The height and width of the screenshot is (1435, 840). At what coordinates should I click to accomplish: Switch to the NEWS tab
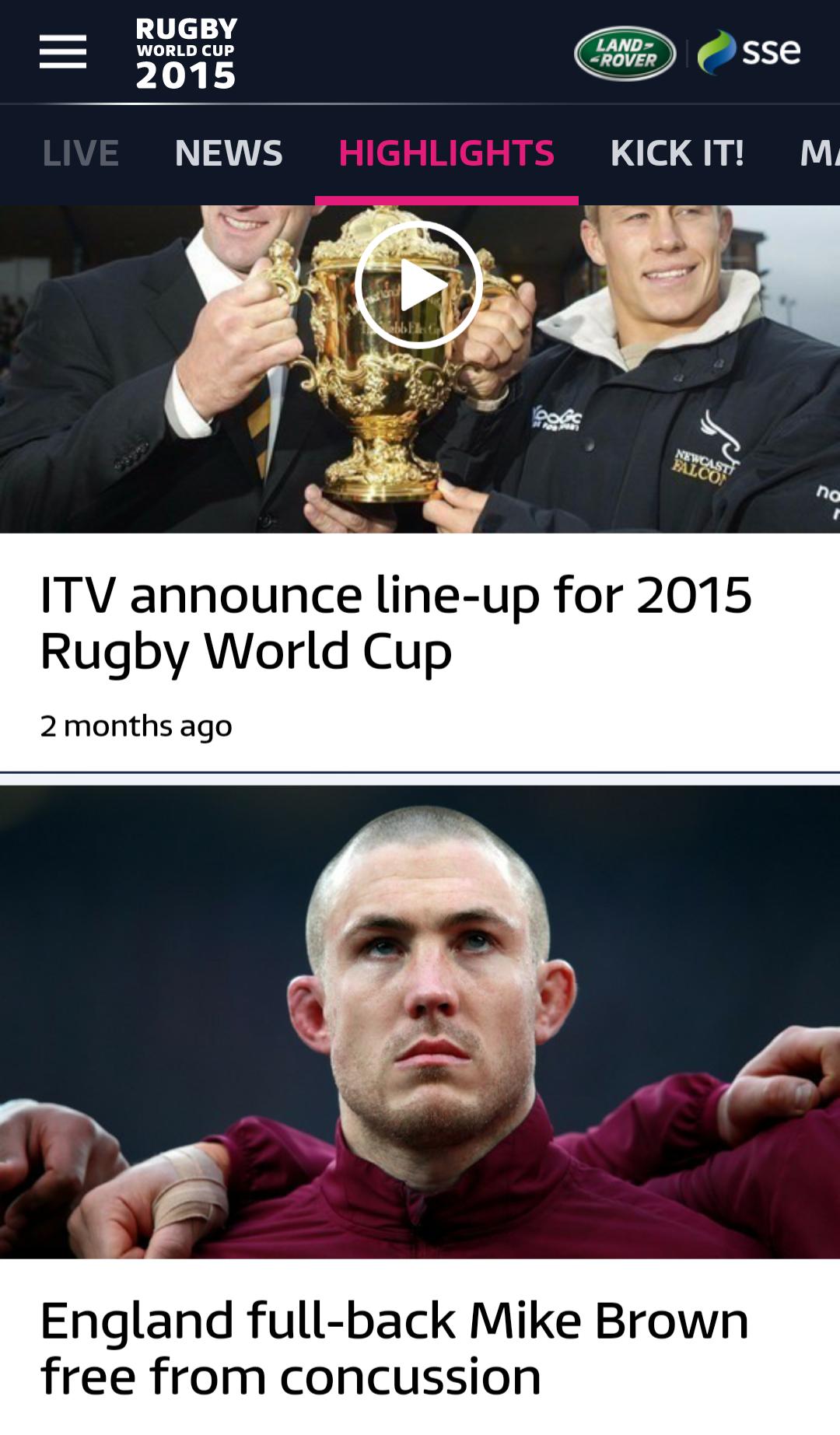click(x=228, y=152)
